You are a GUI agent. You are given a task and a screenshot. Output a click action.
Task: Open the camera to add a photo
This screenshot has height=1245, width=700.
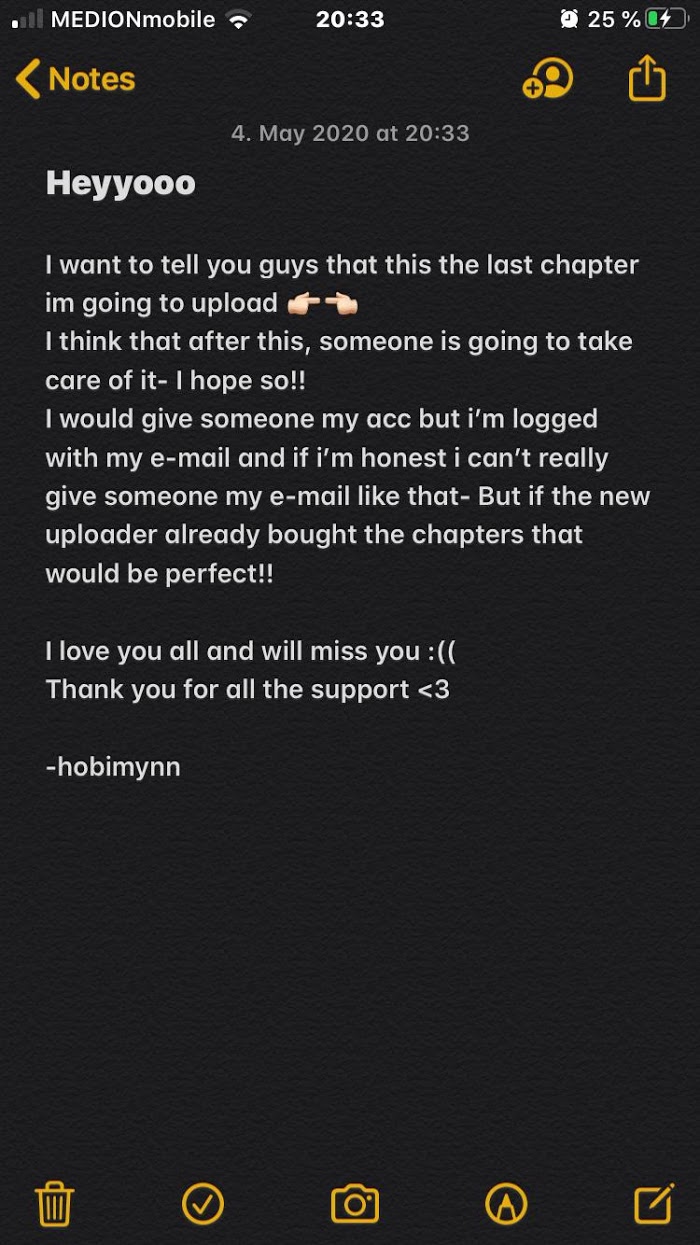pos(355,1203)
